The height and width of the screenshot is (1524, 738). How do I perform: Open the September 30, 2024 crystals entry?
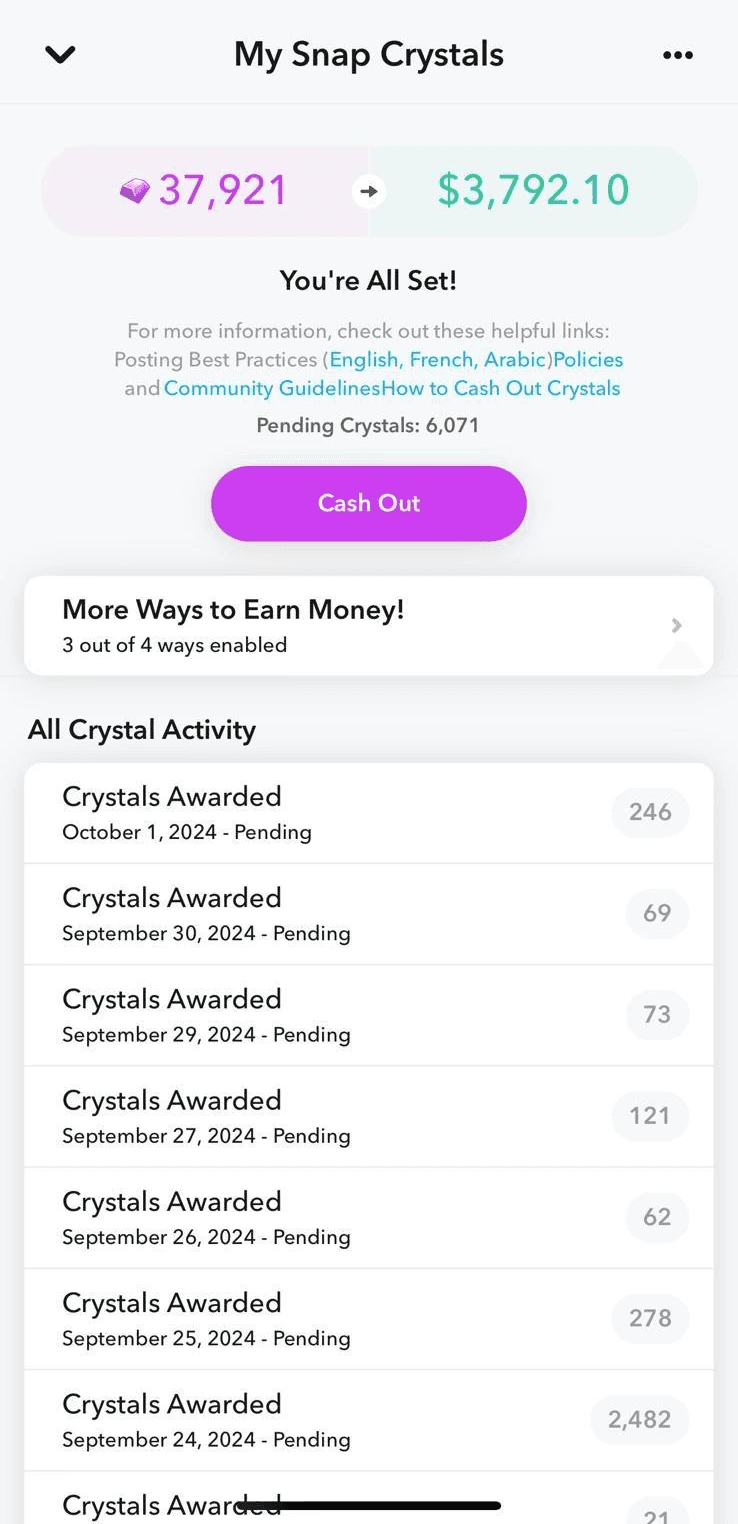coord(368,914)
